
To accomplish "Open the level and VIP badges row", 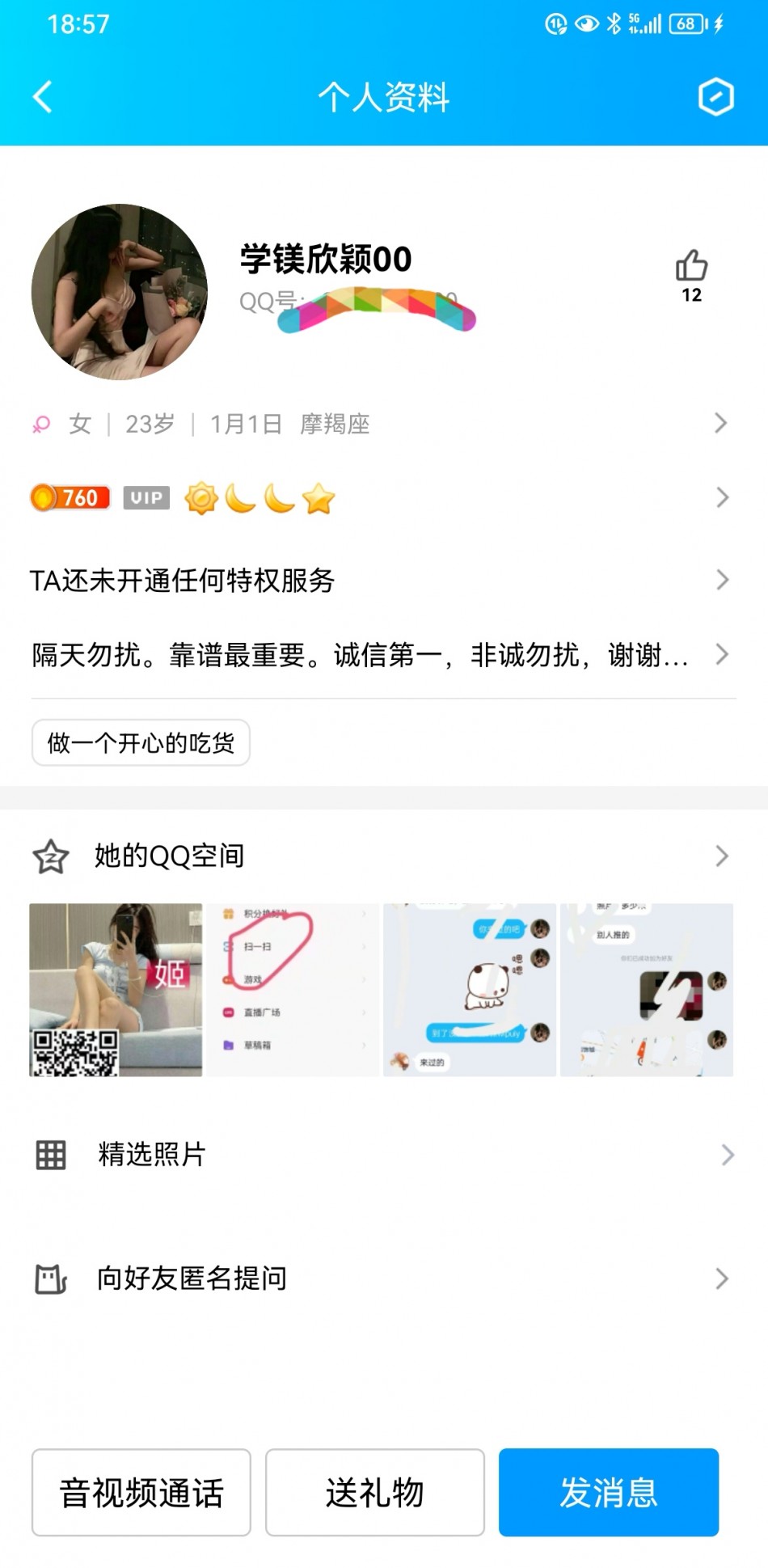I will pos(380,498).
